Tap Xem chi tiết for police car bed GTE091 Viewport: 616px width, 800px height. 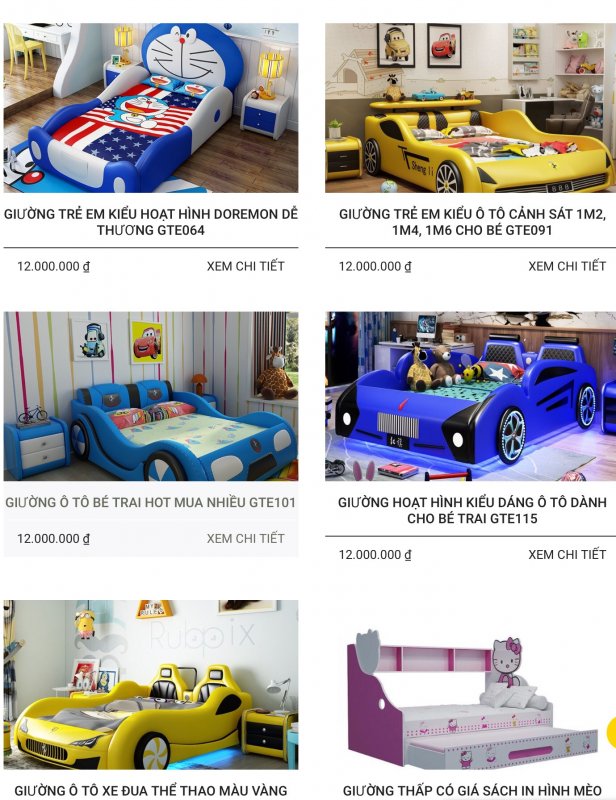pos(567,266)
